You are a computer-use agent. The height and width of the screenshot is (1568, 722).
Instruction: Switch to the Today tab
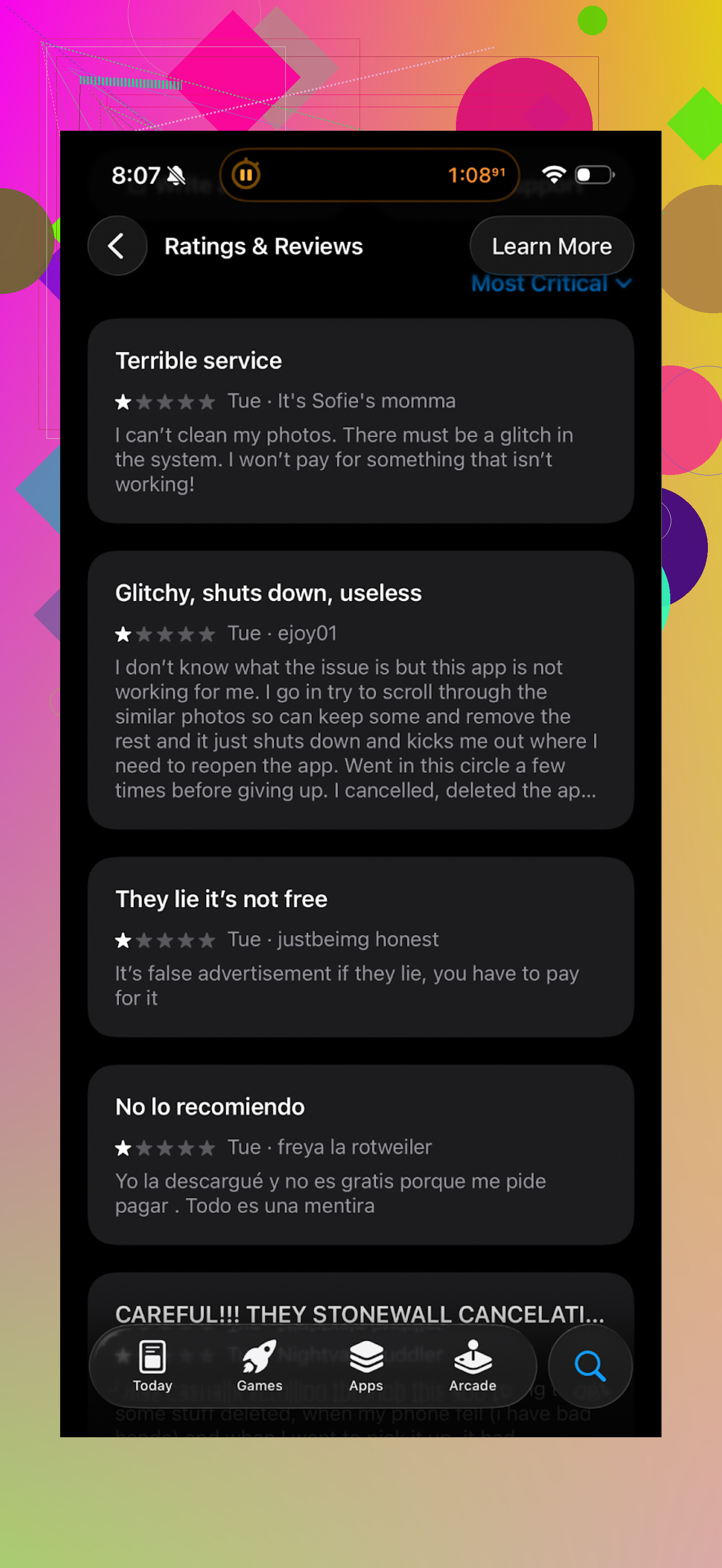(x=152, y=1367)
